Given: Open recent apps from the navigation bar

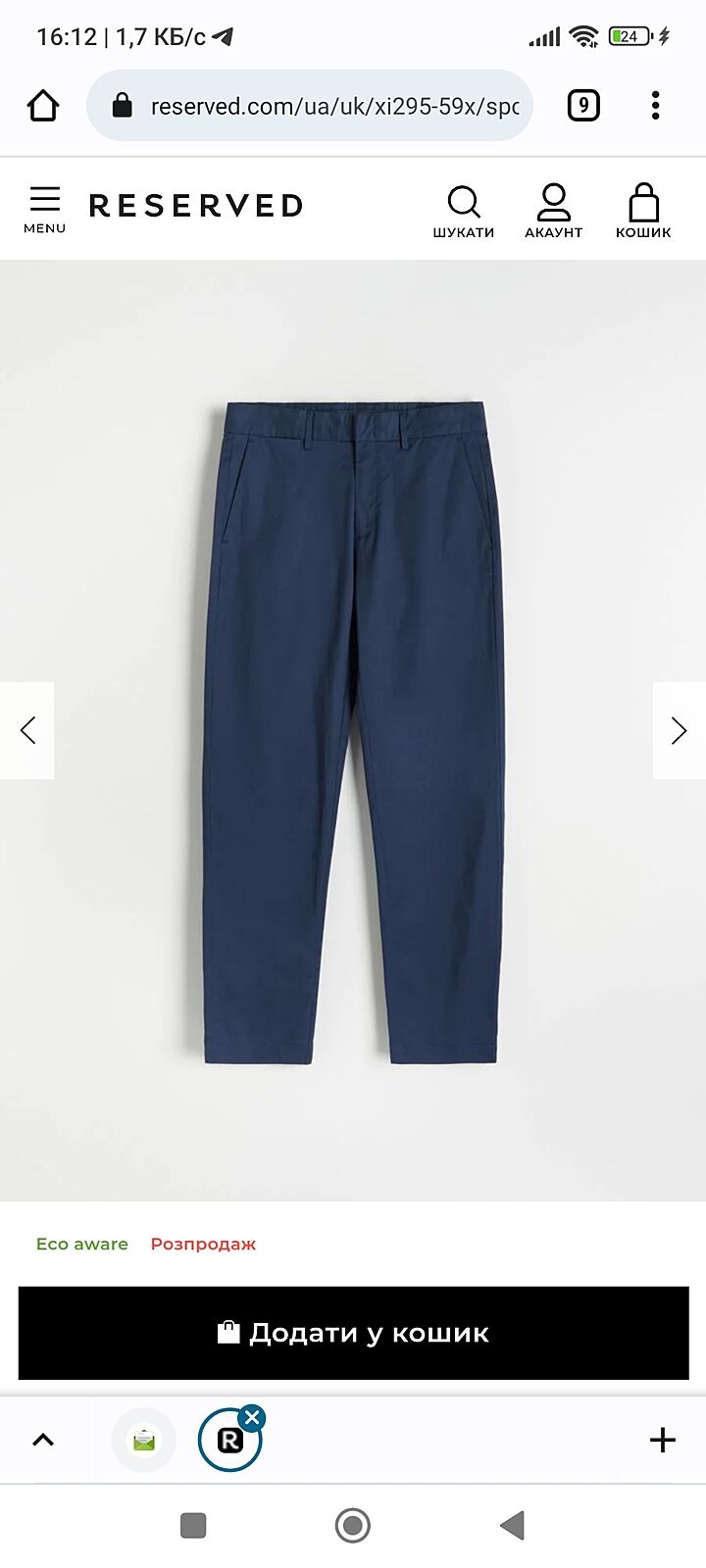Looking at the screenshot, I should point(193,1525).
